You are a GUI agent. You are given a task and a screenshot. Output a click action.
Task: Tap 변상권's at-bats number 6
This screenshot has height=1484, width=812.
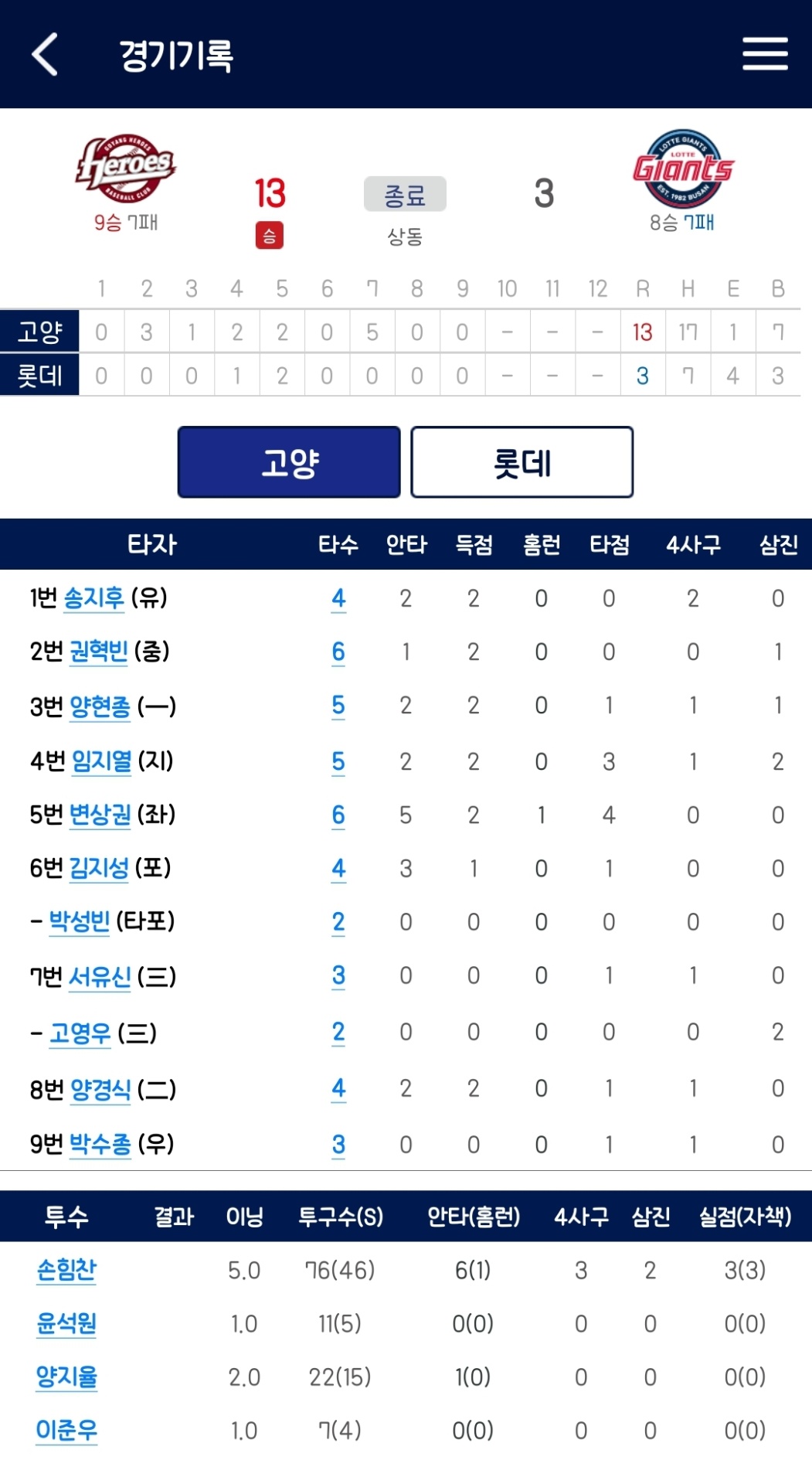pos(338,815)
